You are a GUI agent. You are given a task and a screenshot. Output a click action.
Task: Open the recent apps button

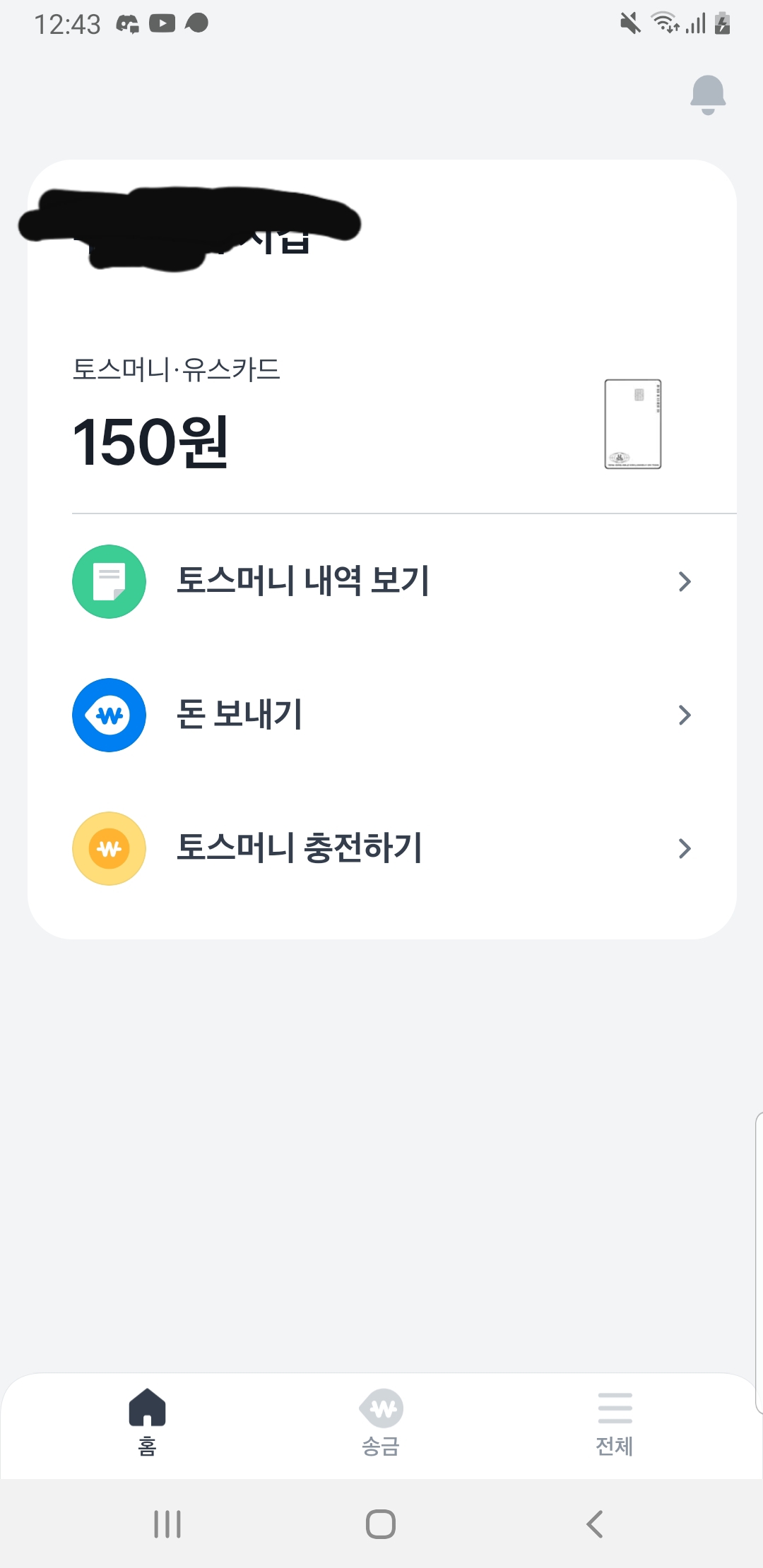[x=167, y=1524]
